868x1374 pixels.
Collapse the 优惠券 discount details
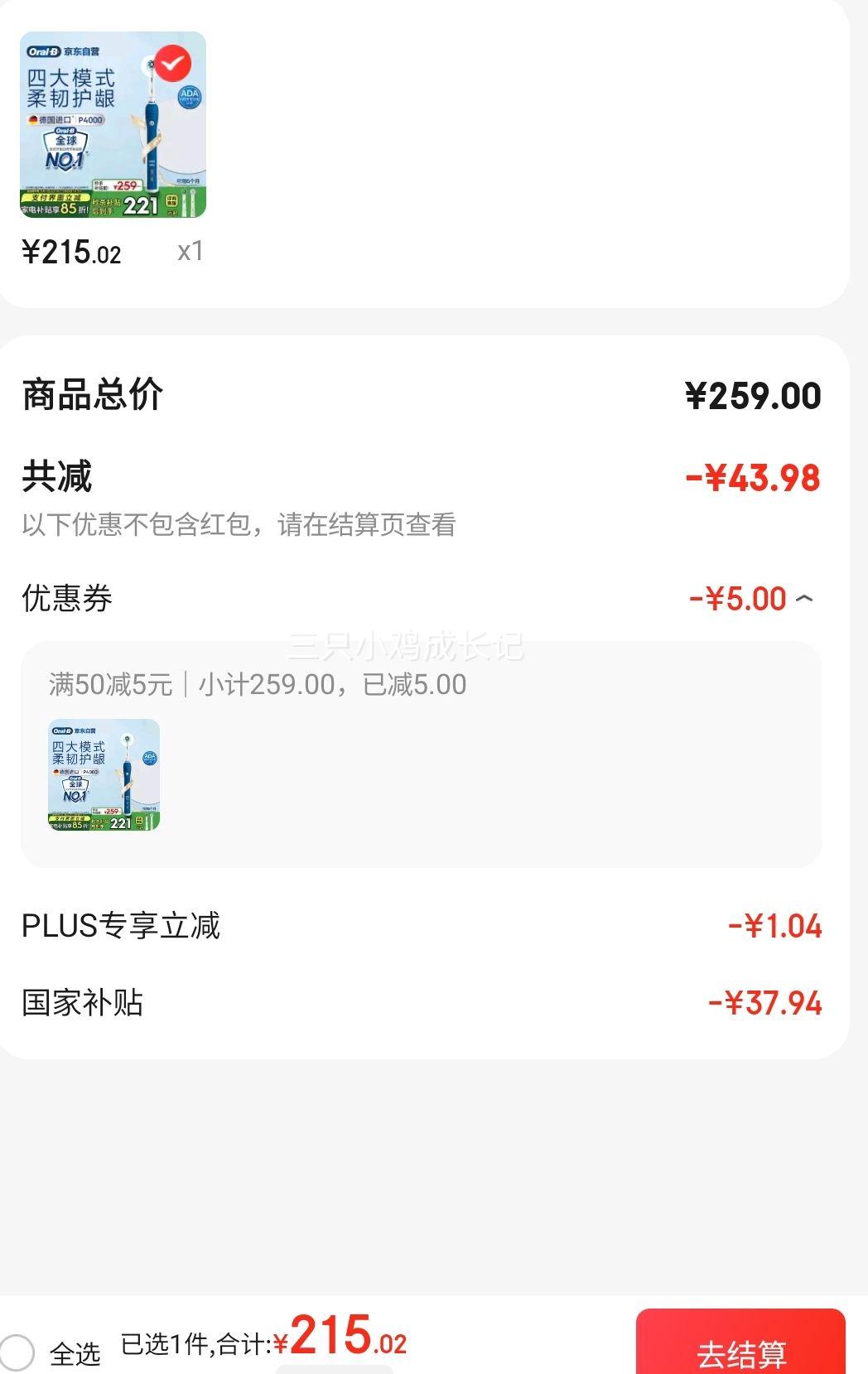coord(804,598)
